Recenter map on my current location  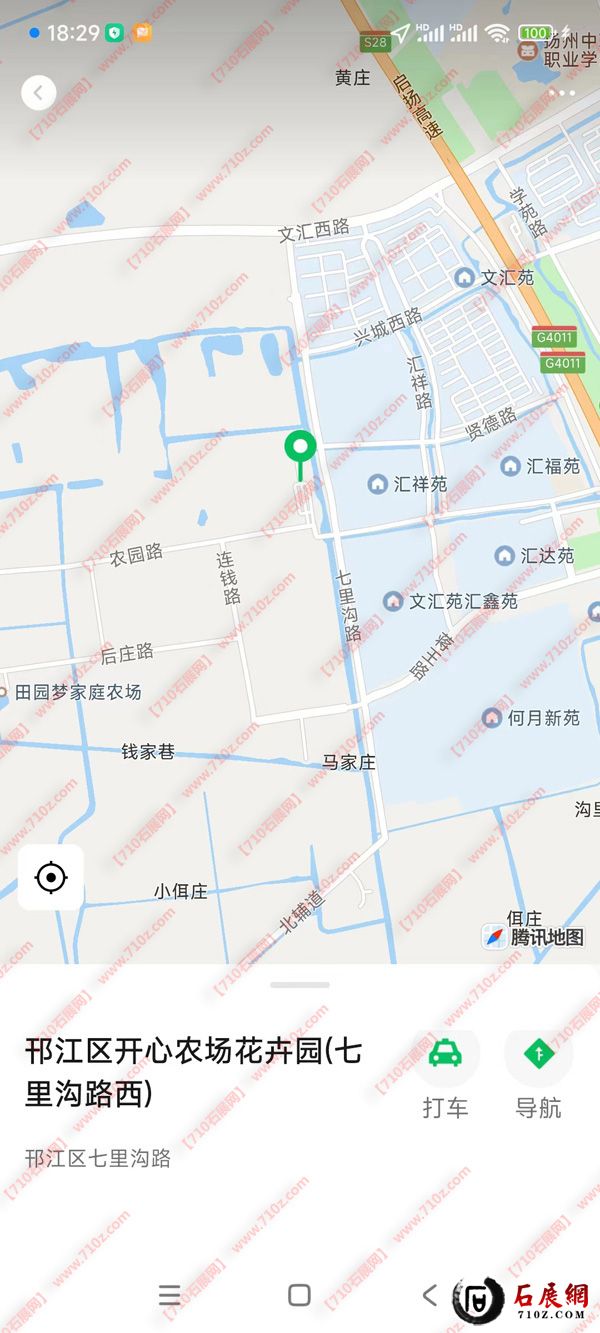pyautogui.click(x=51, y=878)
